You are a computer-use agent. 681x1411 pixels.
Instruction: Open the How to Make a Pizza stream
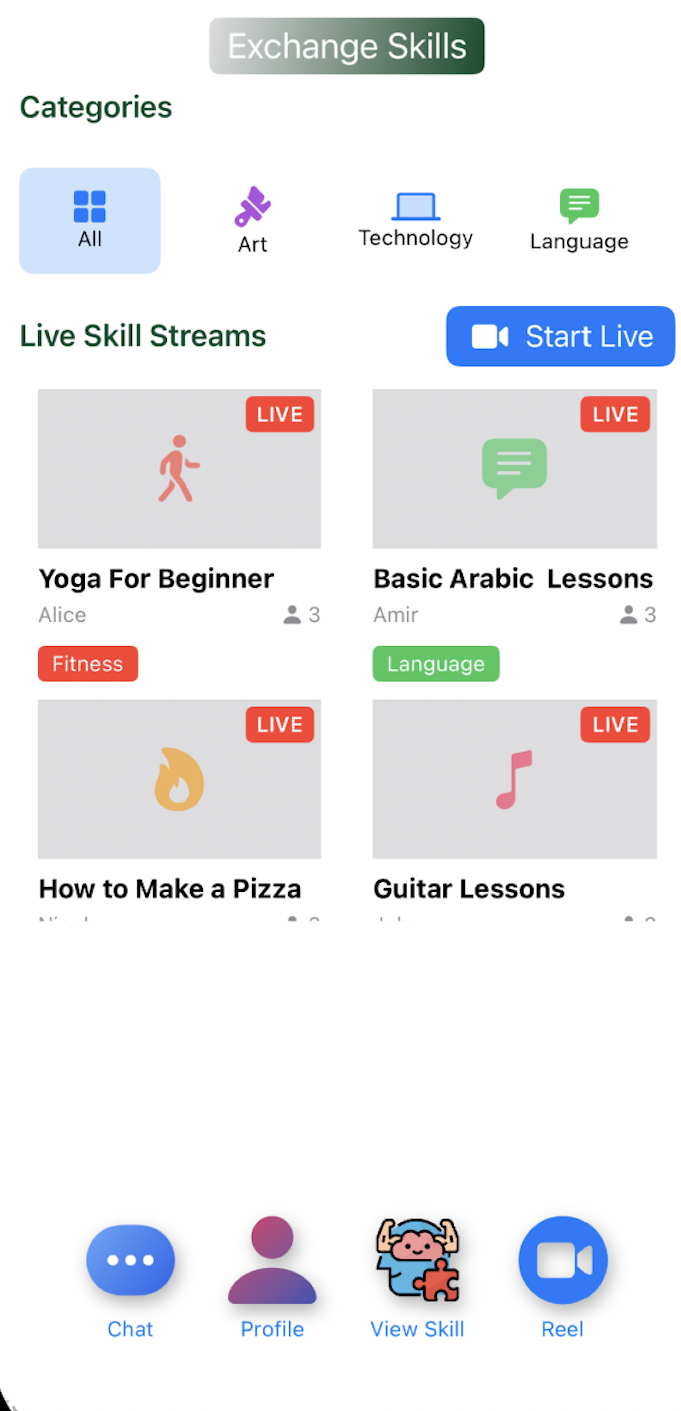coord(179,779)
